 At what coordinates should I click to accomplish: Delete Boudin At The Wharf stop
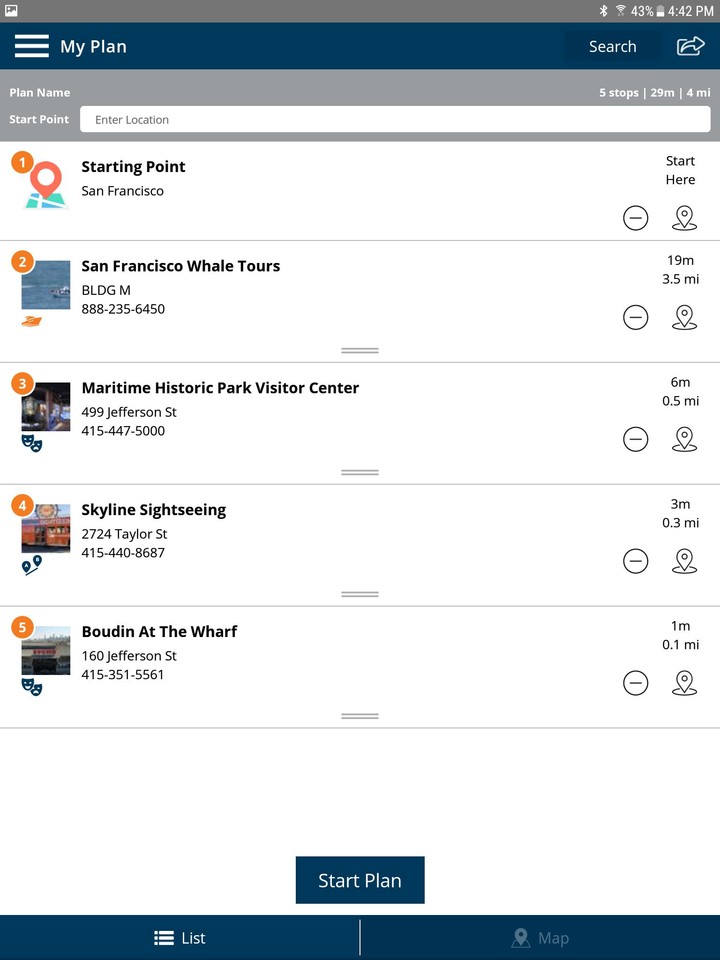click(x=635, y=683)
